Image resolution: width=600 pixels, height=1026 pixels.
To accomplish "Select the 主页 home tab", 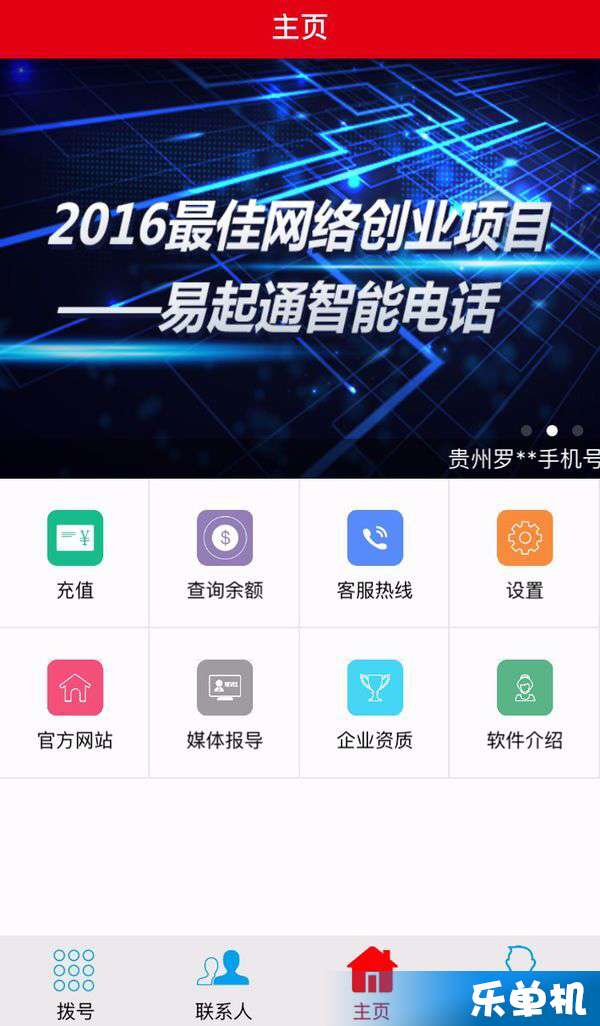I will click(372, 982).
